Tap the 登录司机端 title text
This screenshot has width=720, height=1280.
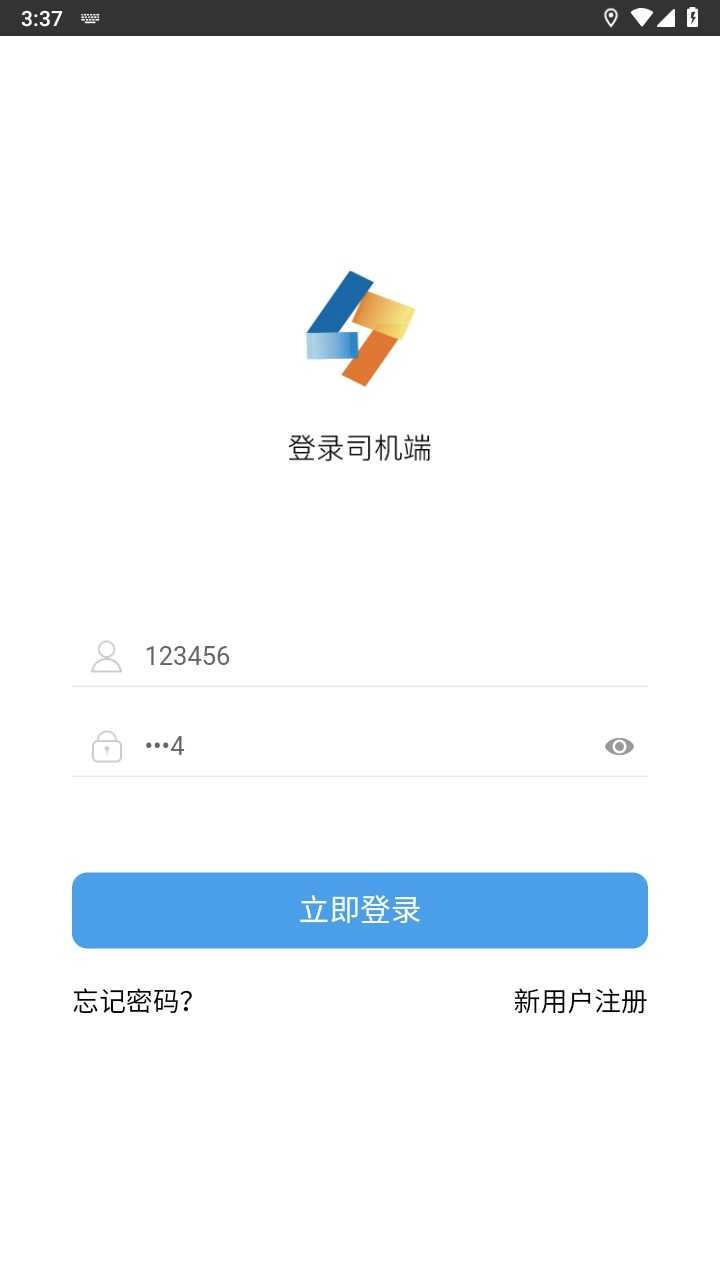[360, 447]
